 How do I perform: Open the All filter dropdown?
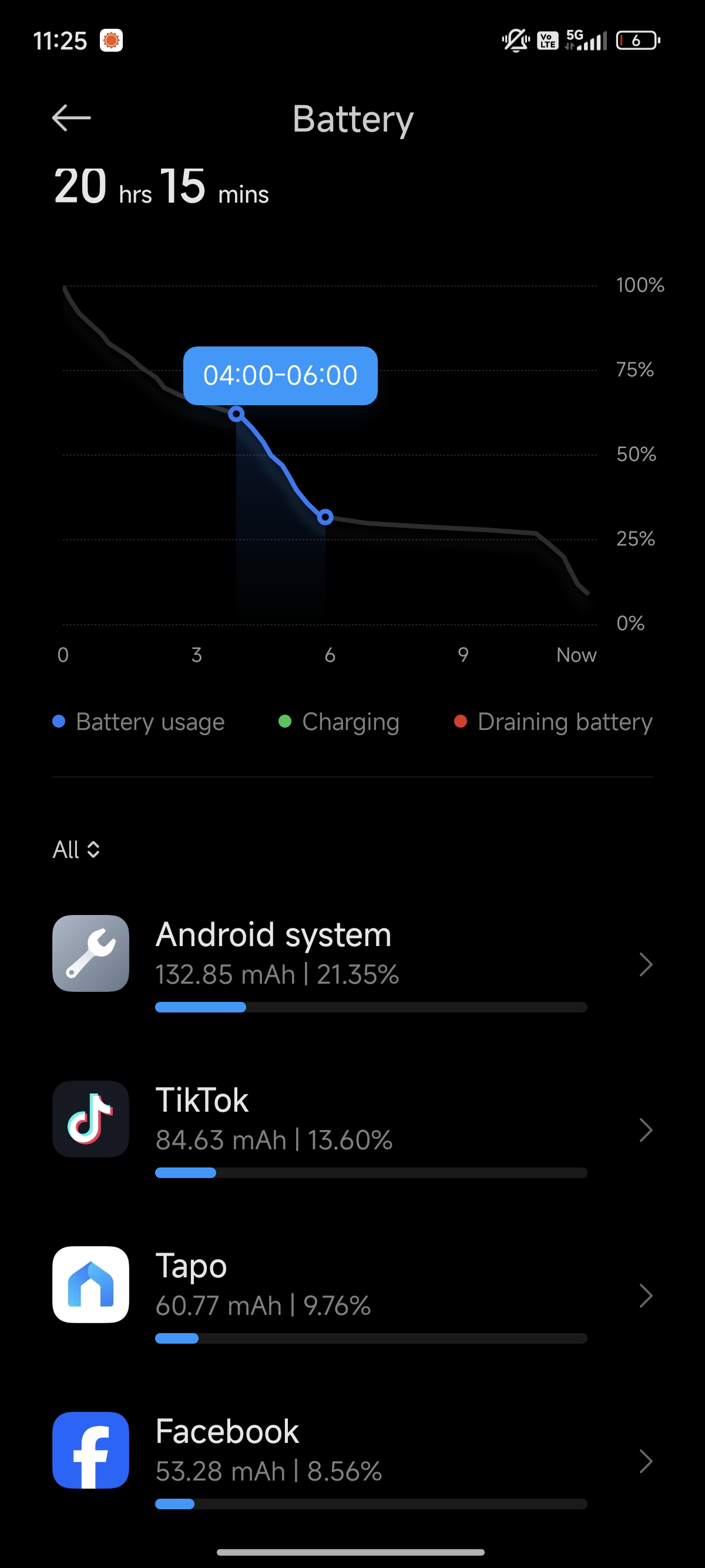click(77, 849)
